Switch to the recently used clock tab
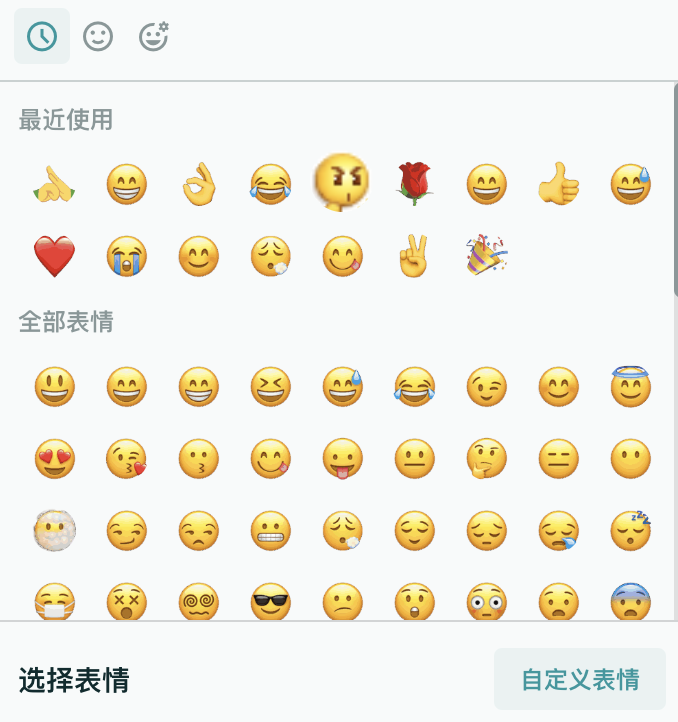This screenshot has height=722, width=678. point(42,37)
